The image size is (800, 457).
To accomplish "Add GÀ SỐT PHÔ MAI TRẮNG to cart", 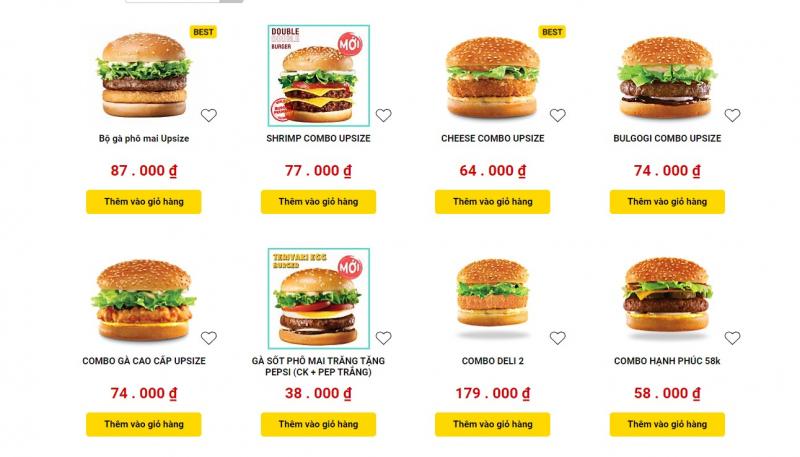I will coord(318,424).
